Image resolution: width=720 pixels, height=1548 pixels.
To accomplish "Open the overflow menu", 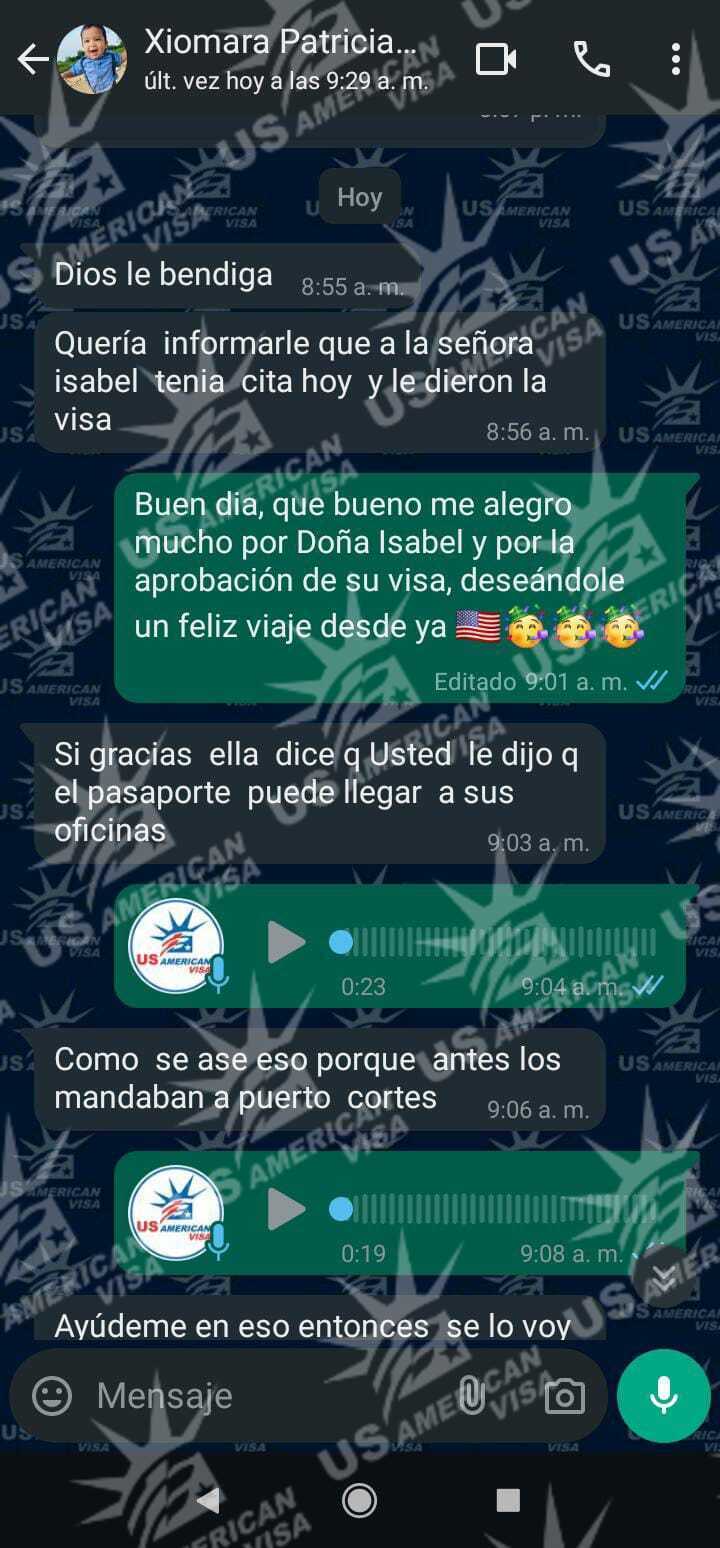I will (676, 60).
